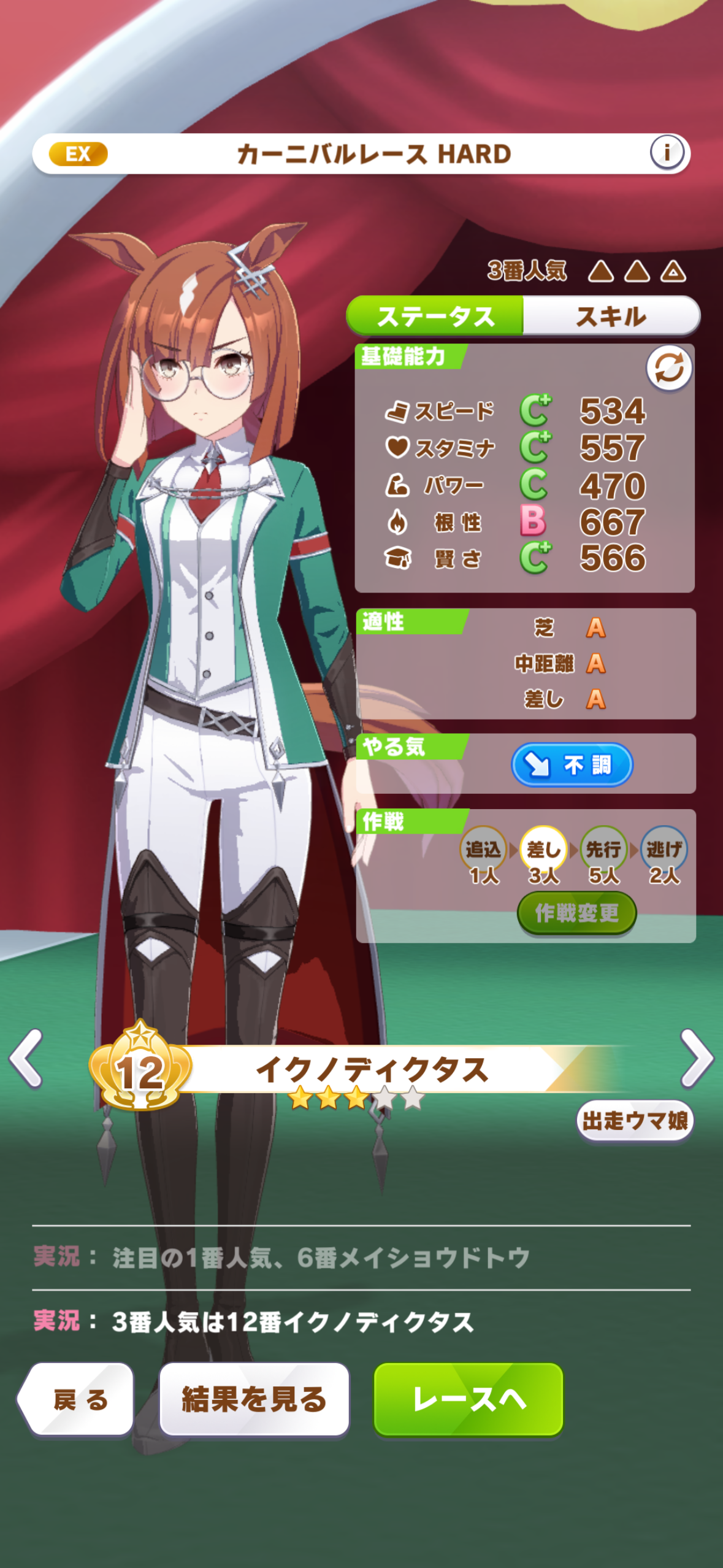The height and width of the screenshot is (1568, 723).
Task: Switch to the スキル tab
Action: 610,317
